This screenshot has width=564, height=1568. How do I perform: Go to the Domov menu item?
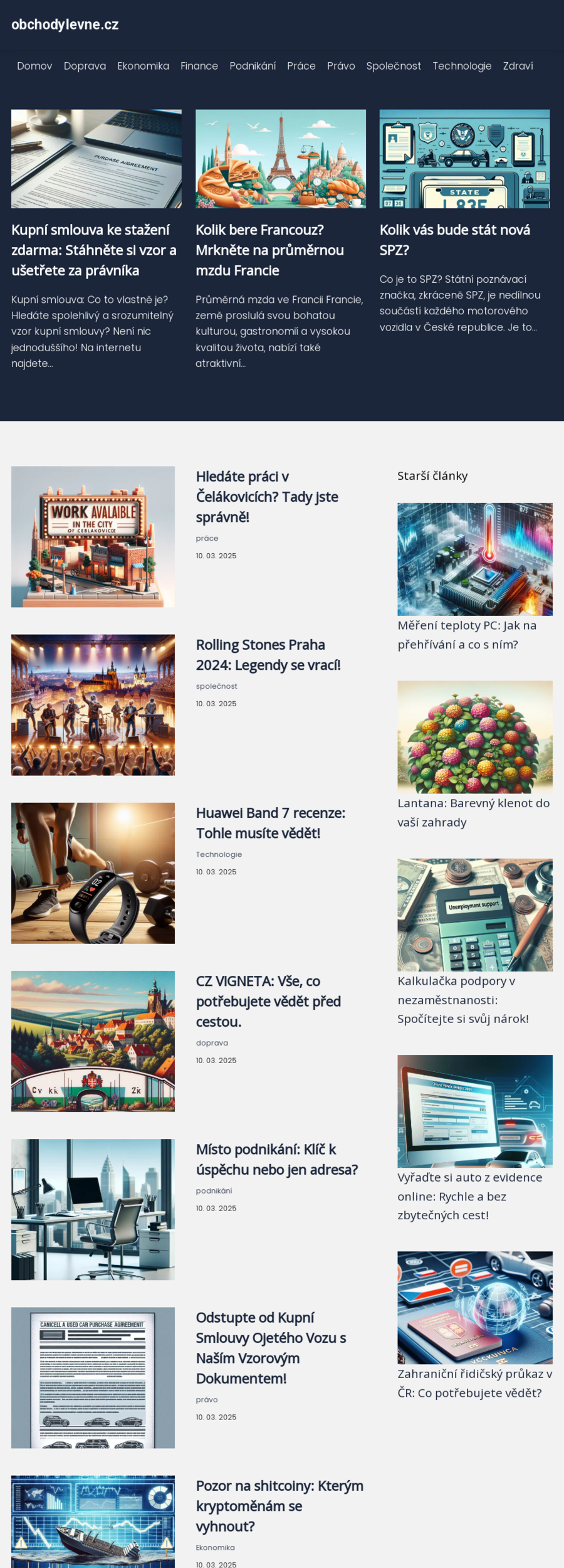34,66
